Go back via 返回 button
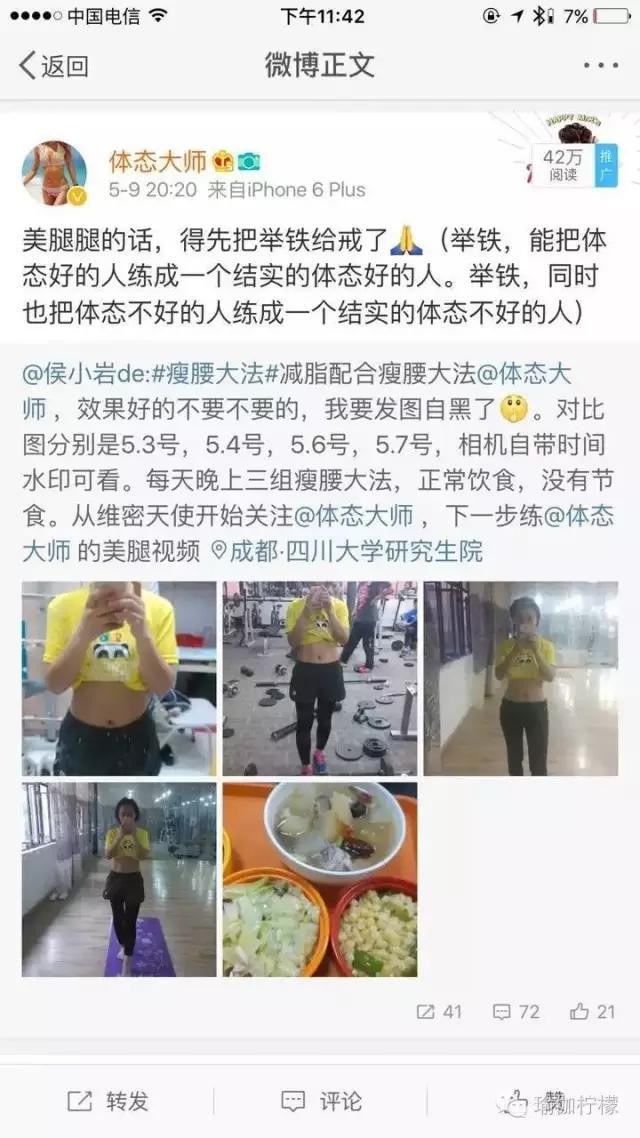This screenshot has height=1138, width=640. tap(54, 66)
